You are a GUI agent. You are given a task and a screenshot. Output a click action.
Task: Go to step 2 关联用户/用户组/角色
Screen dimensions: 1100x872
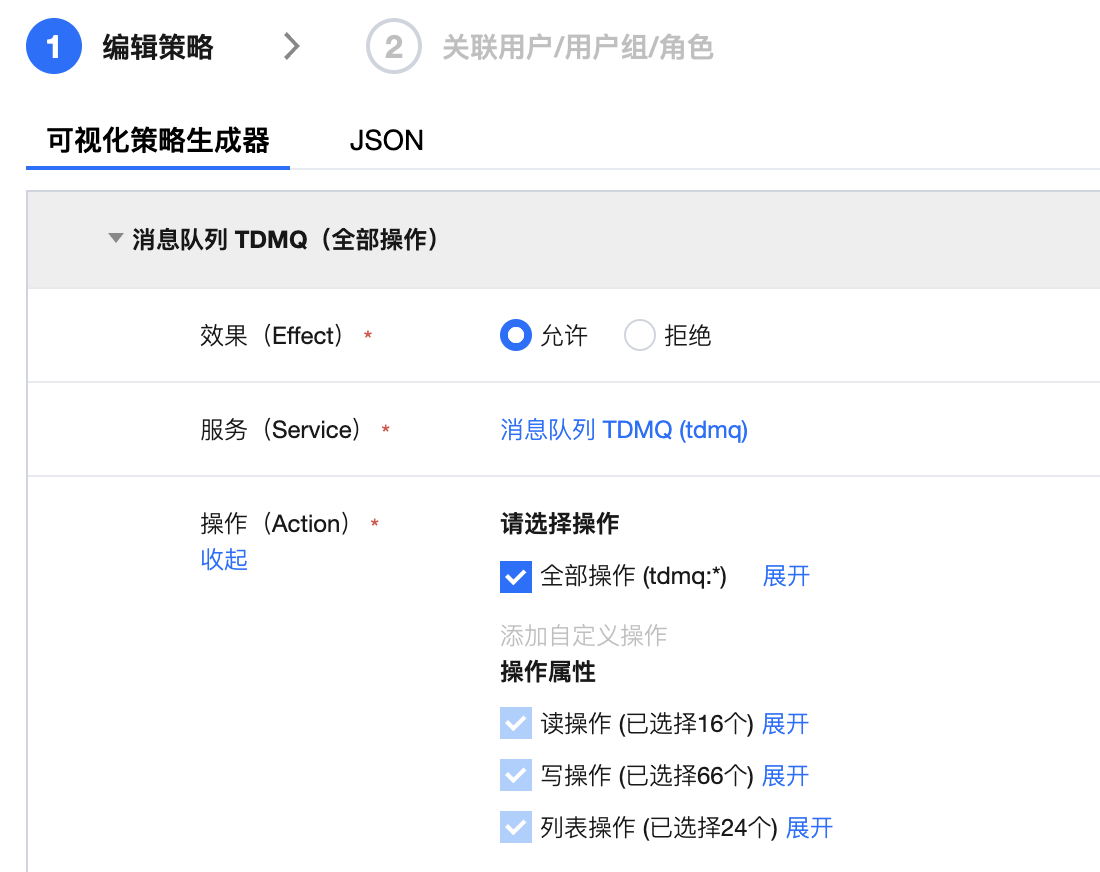click(x=540, y=48)
